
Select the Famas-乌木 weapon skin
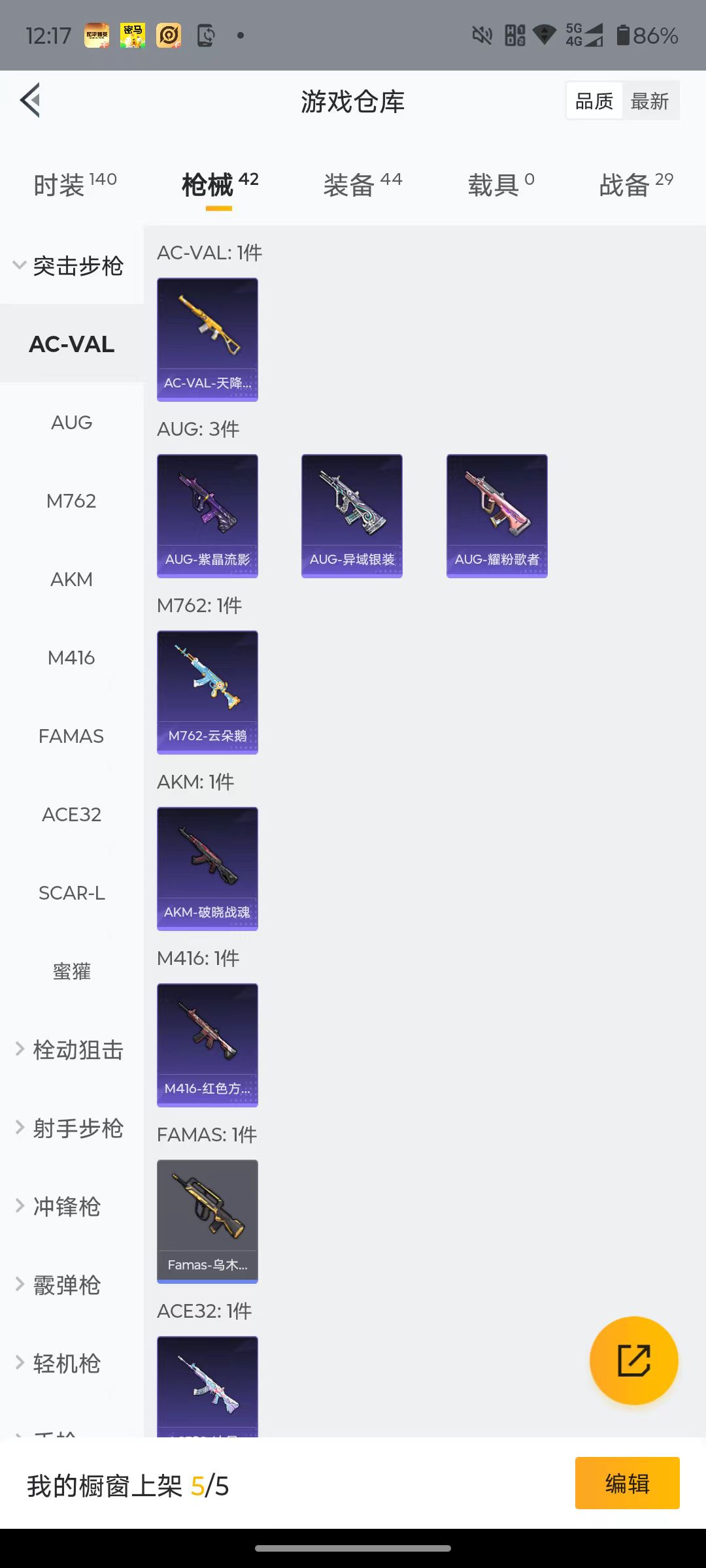207,1221
